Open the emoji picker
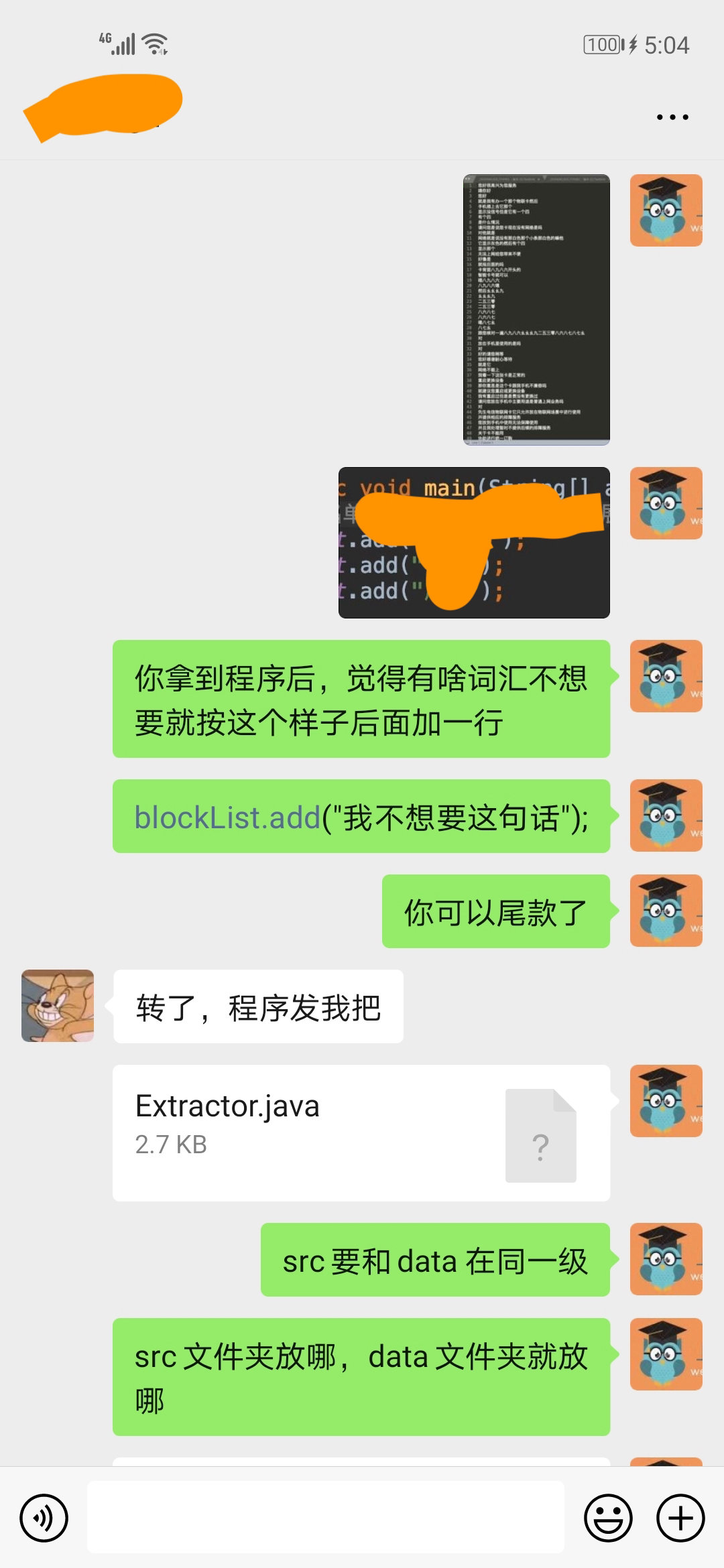This screenshot has height=1568, width=724. click(608, 1518)
